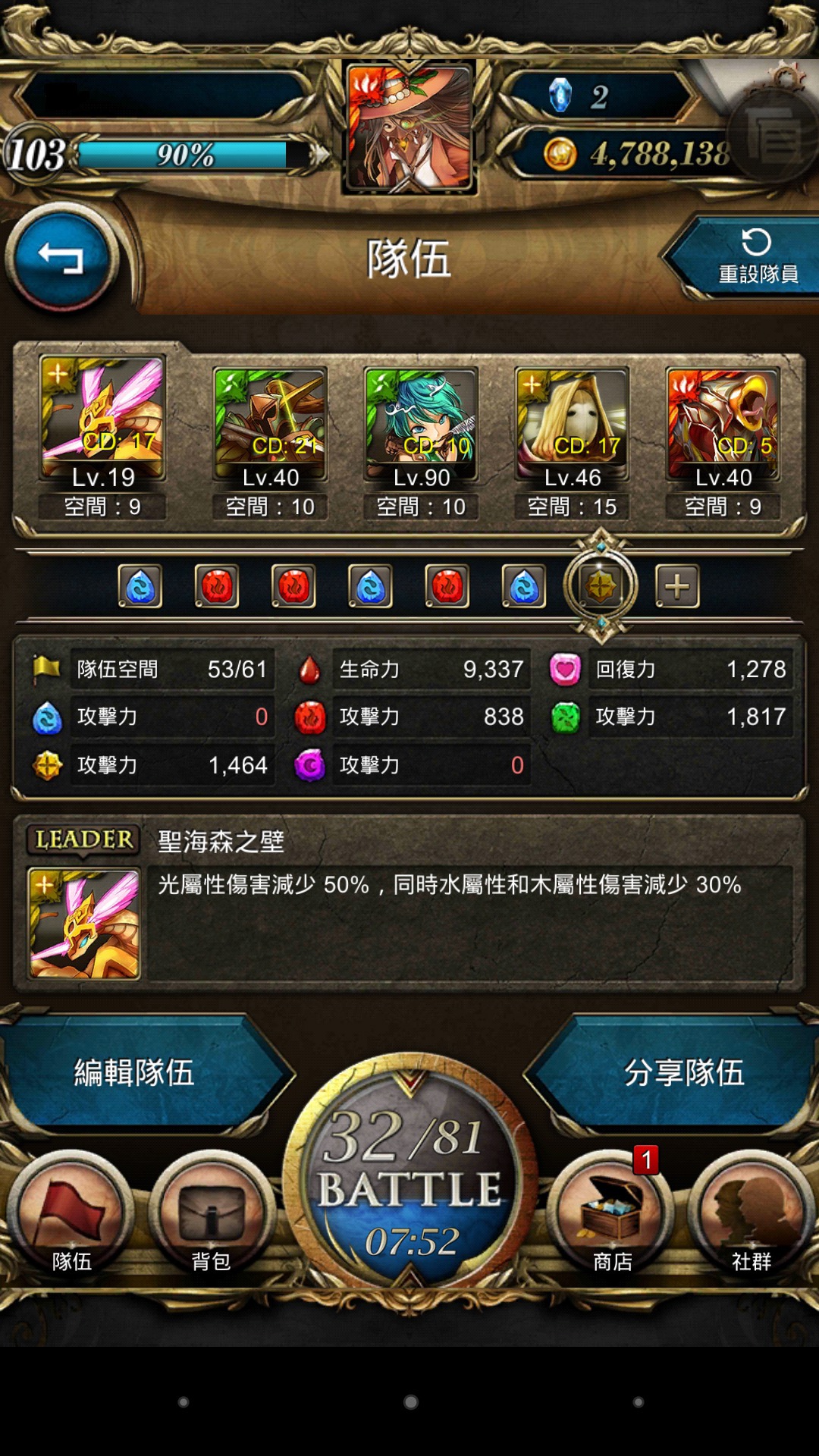
Task: Go back using the blue arrow button
Action: (61, 258)
